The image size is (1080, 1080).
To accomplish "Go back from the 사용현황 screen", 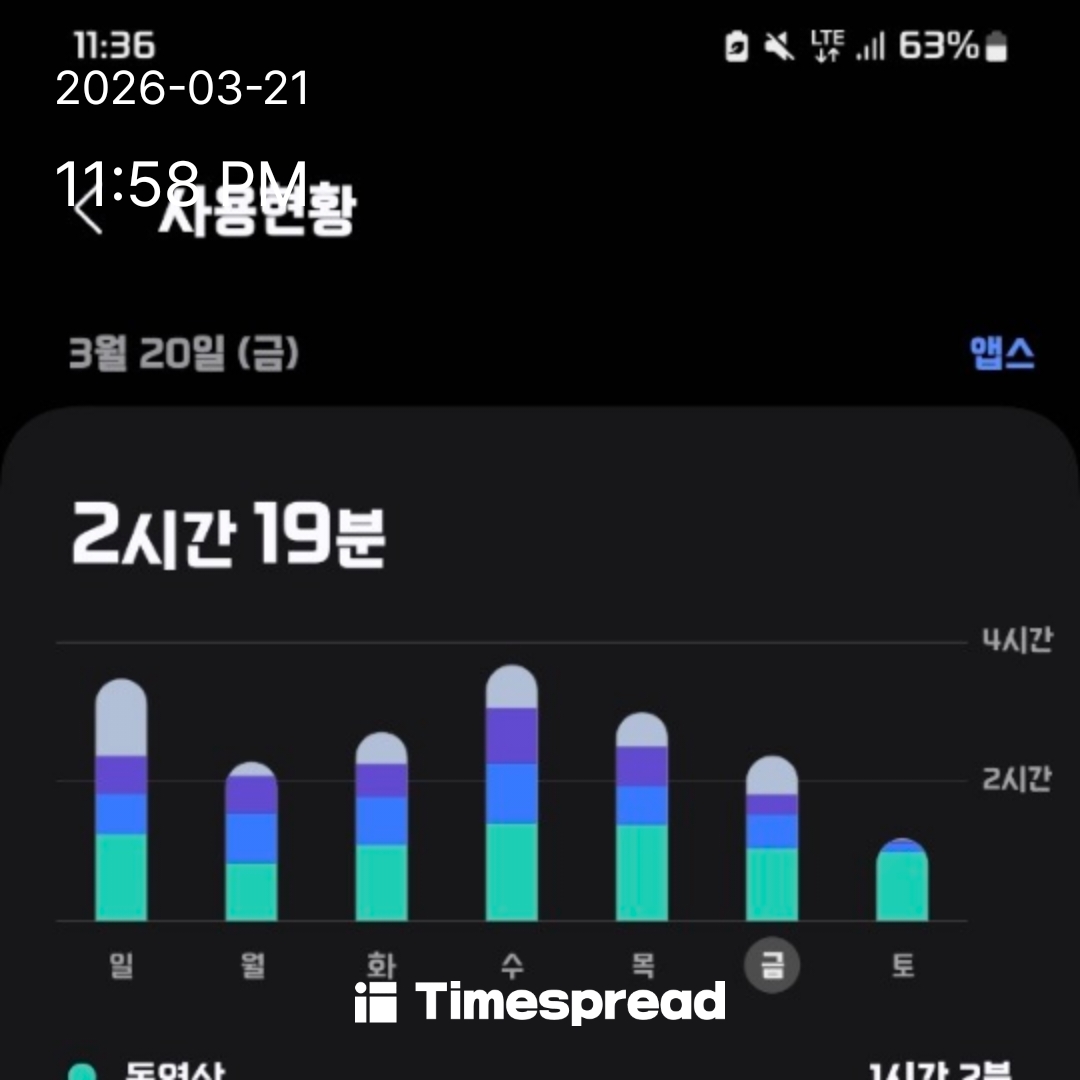I will tap(90, 213).
